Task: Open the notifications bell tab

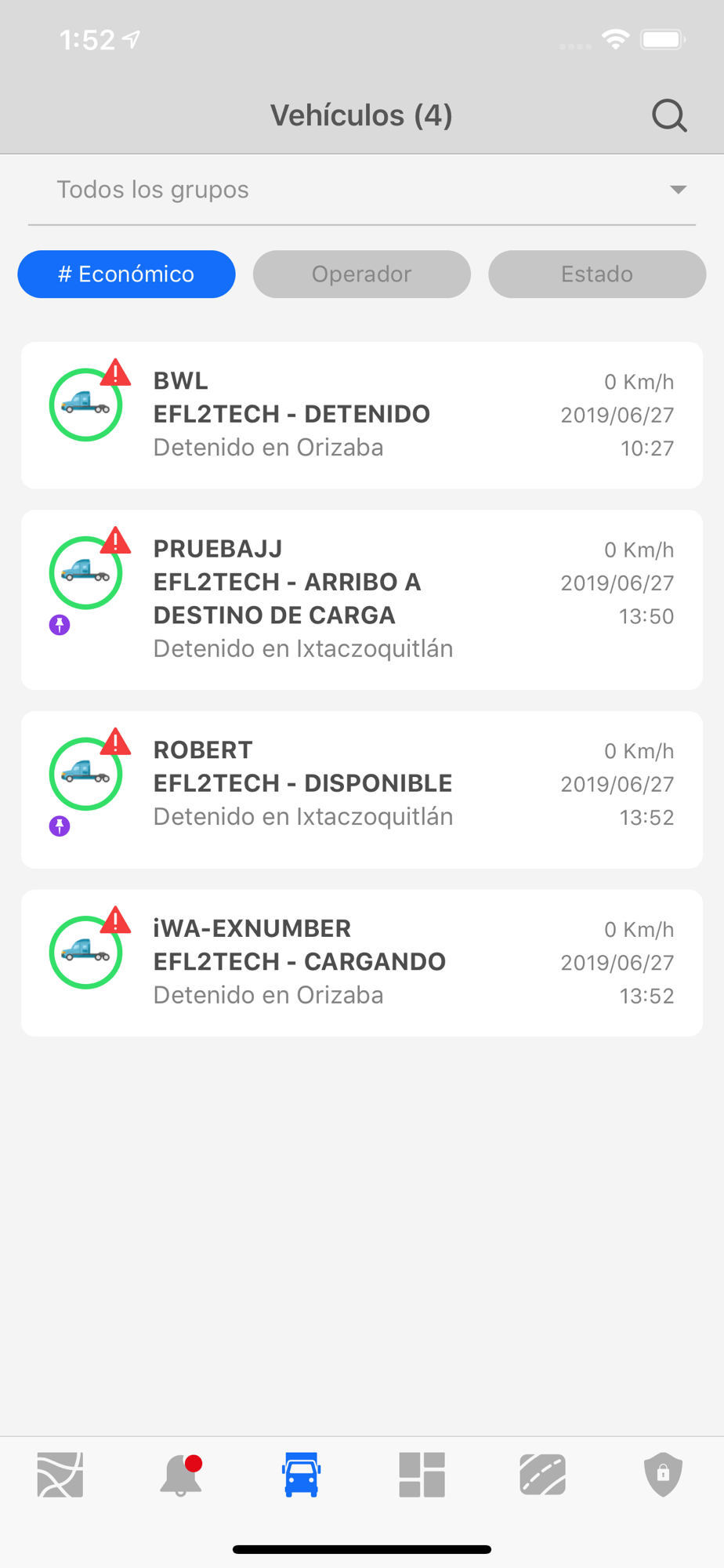Action: (181, 1475)
